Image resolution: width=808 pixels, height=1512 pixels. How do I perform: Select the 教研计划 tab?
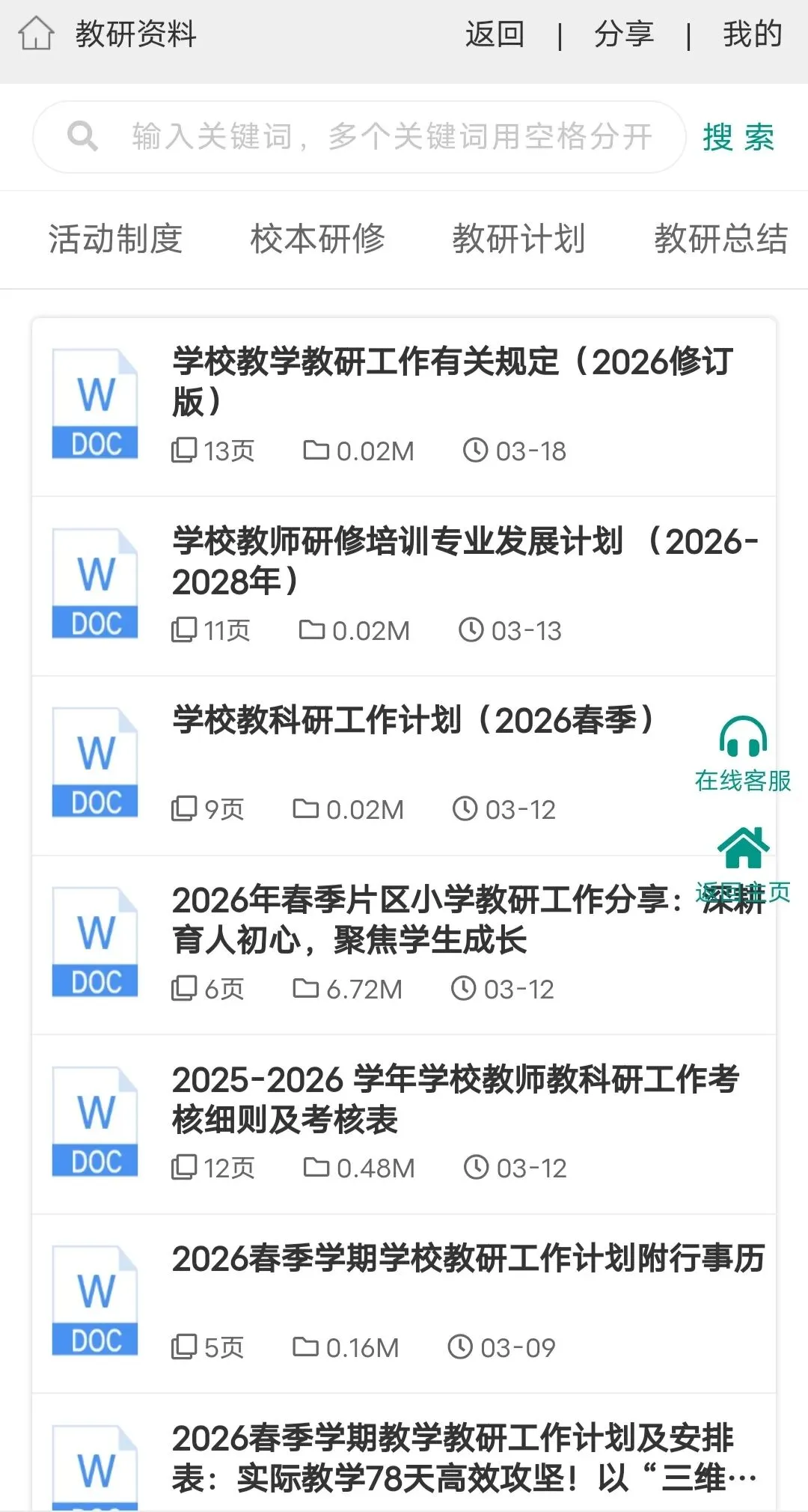(x=518, y=240)
